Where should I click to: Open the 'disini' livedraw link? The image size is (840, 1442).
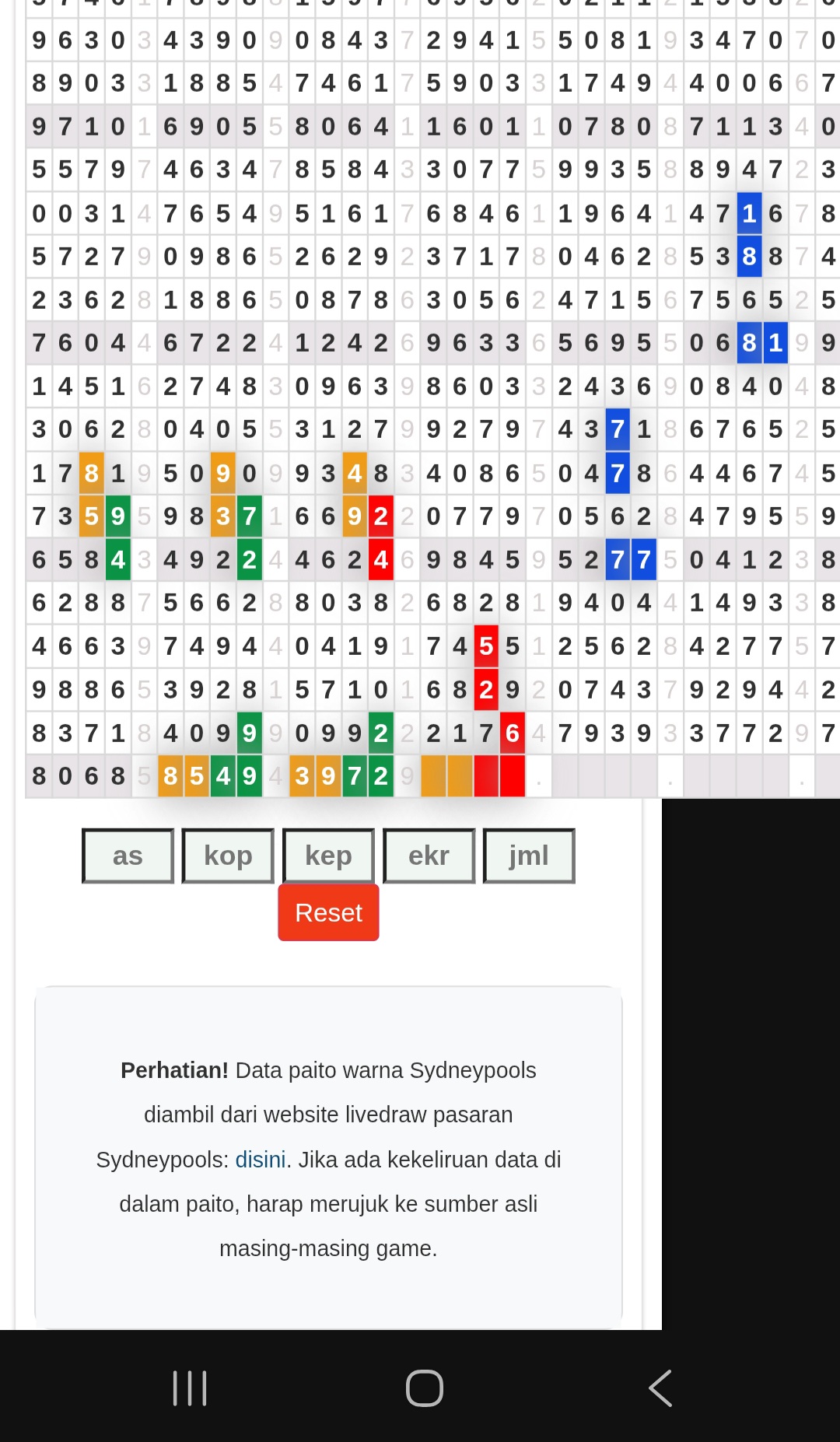(x=260, y=1160)
